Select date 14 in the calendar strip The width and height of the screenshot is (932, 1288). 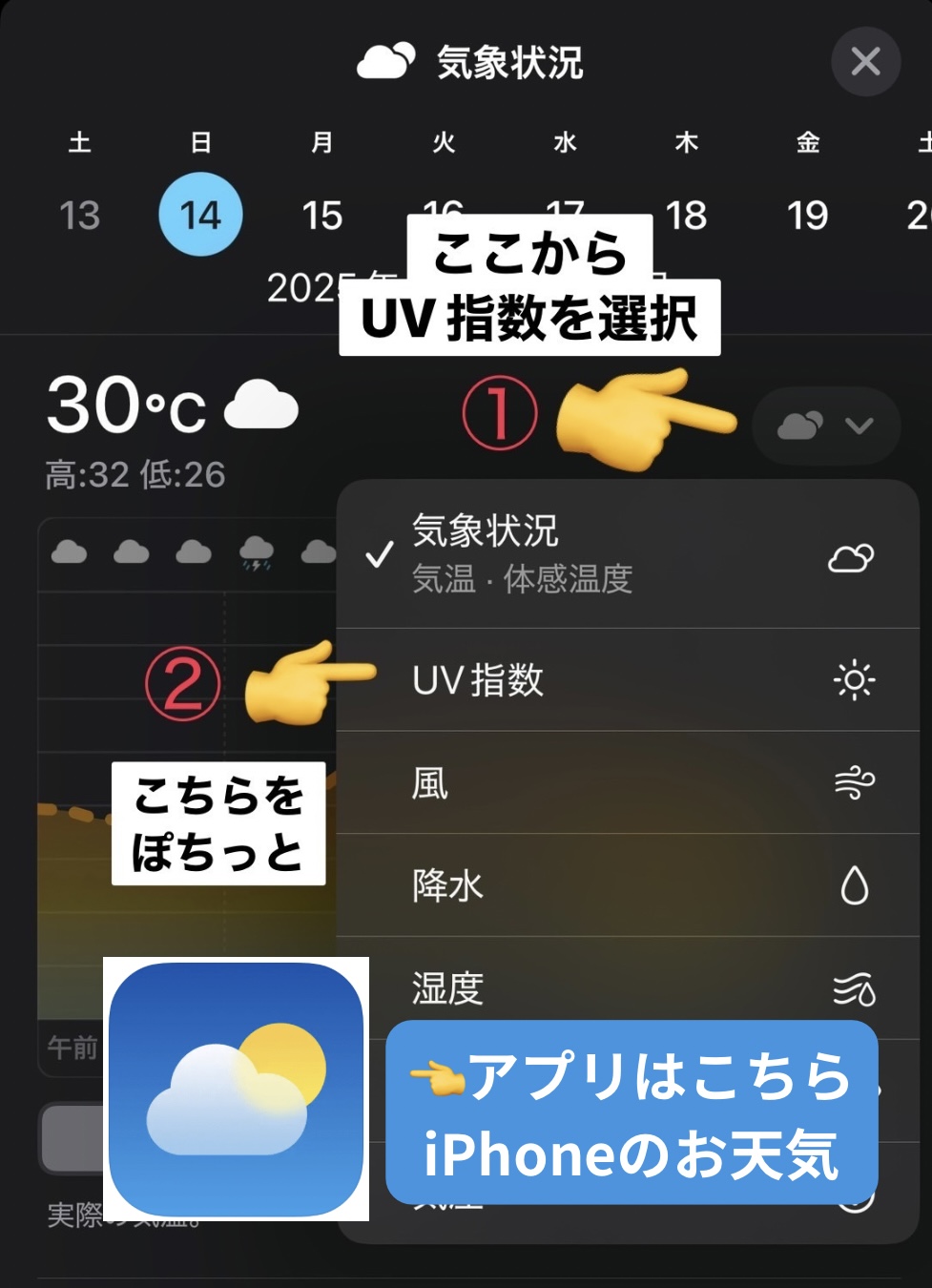[200, 214]
